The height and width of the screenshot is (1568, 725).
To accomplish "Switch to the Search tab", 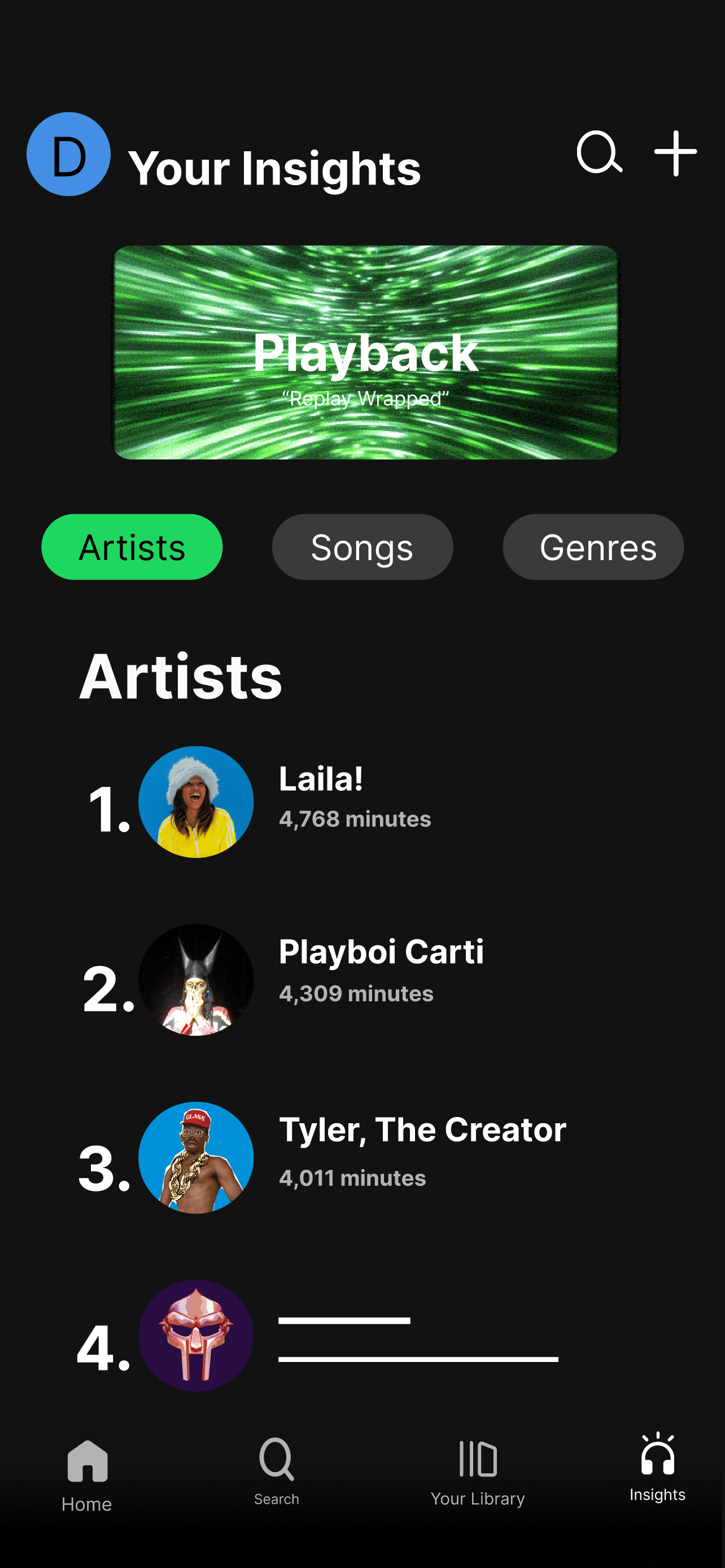I will (x=276, y=1472).
